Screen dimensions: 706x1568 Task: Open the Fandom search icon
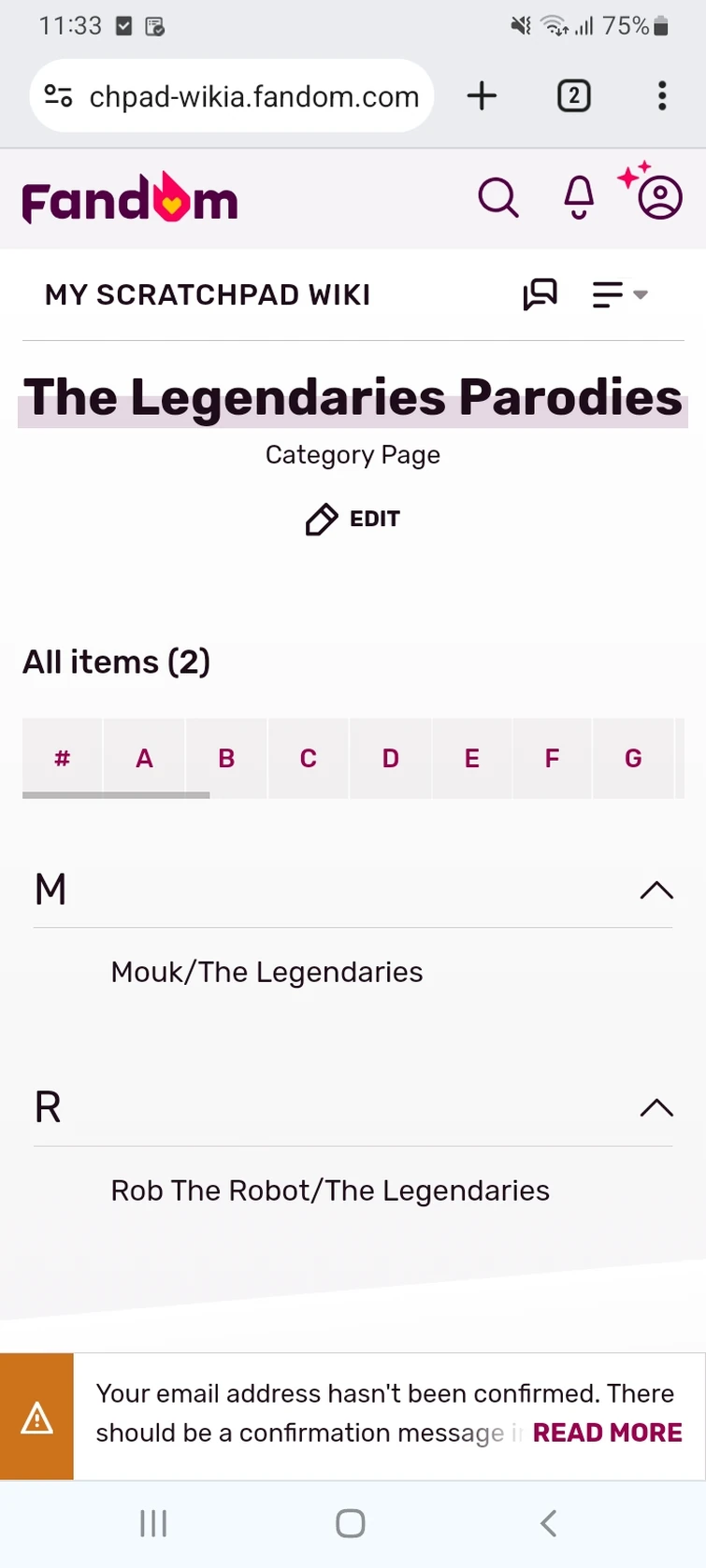coord(498,197)
